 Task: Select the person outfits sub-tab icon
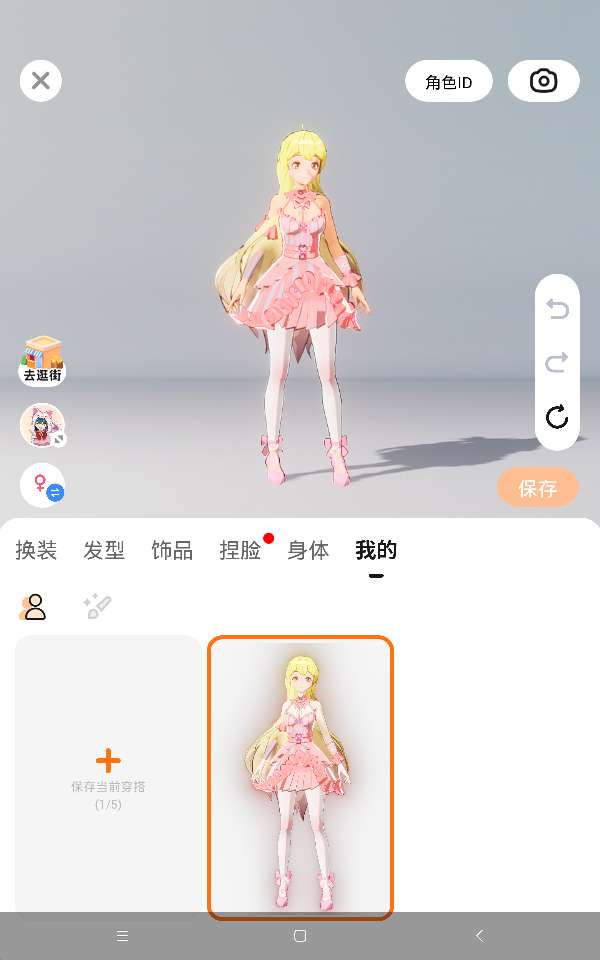point(32,607)
